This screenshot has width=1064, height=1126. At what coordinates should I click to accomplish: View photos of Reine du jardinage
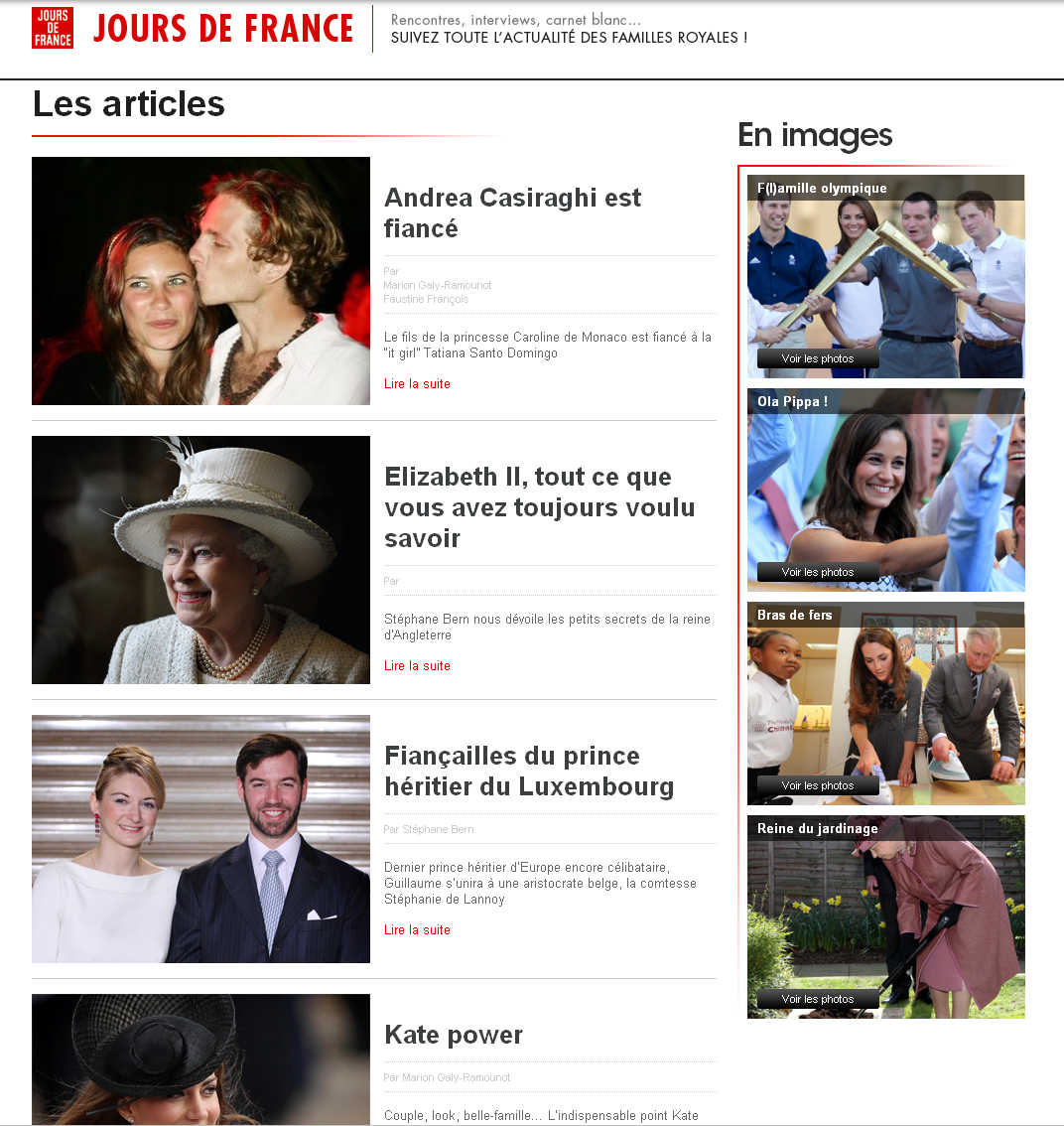(x=817, y=1000)
